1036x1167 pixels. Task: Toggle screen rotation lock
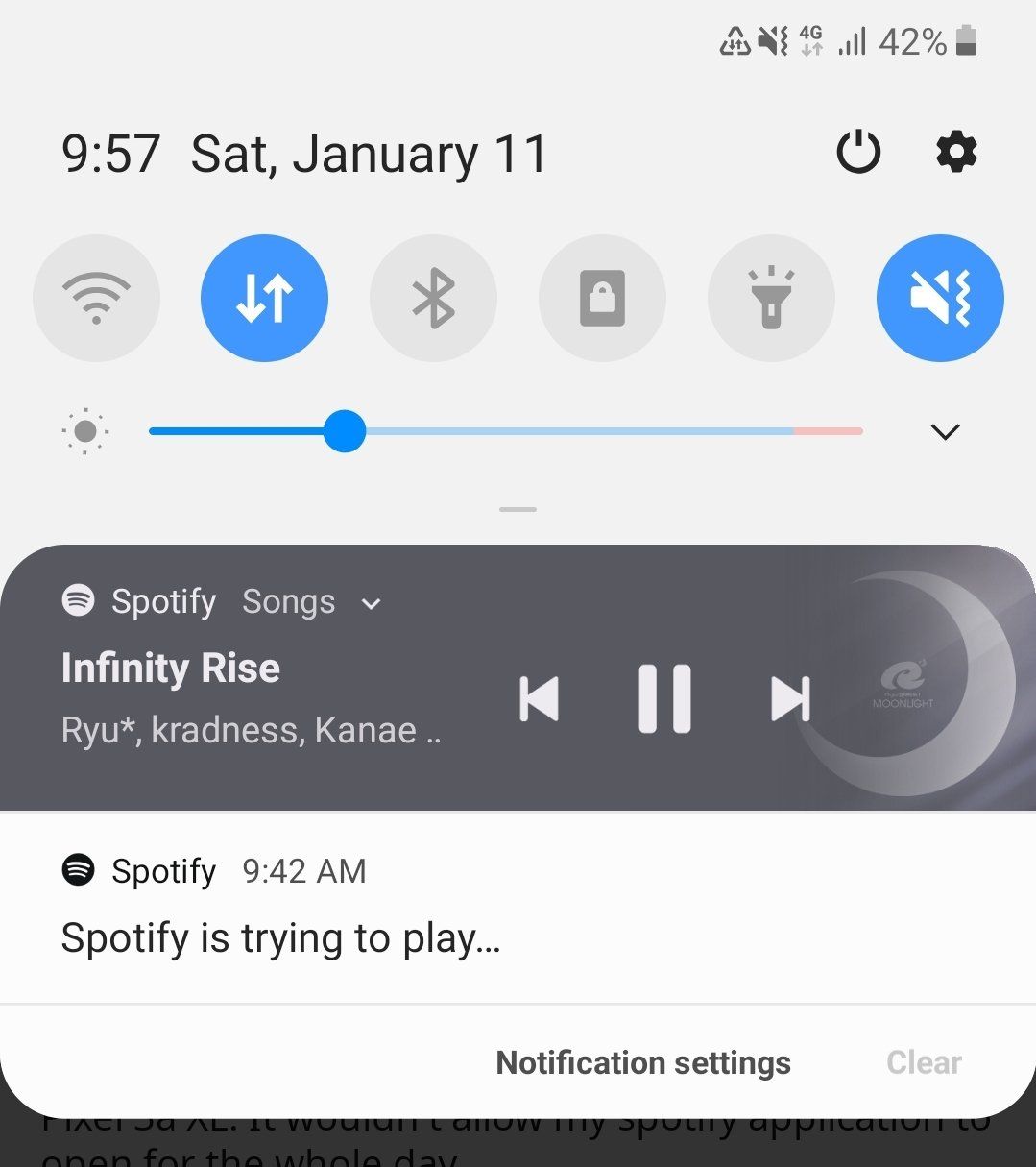tap(602, 299)
